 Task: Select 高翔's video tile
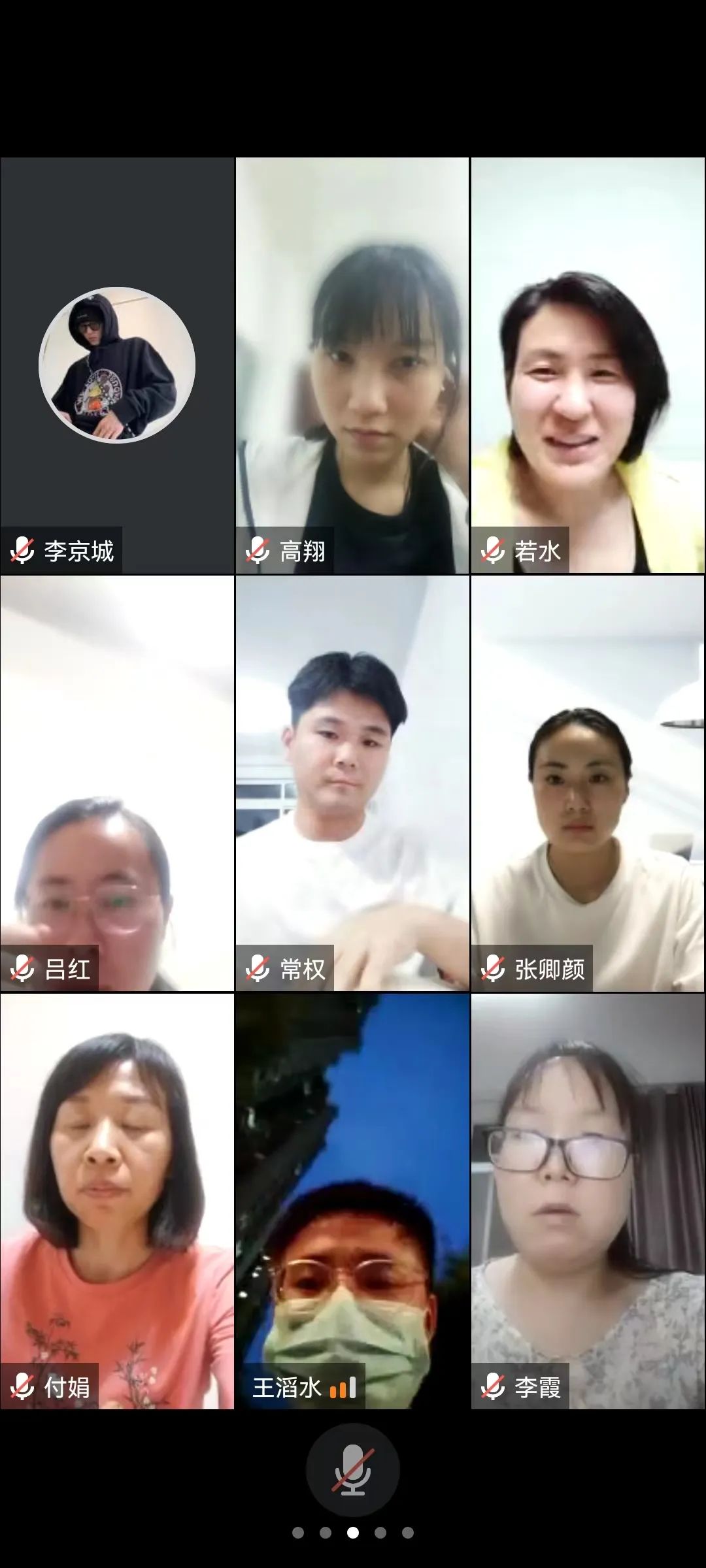[x=352, y=365]
